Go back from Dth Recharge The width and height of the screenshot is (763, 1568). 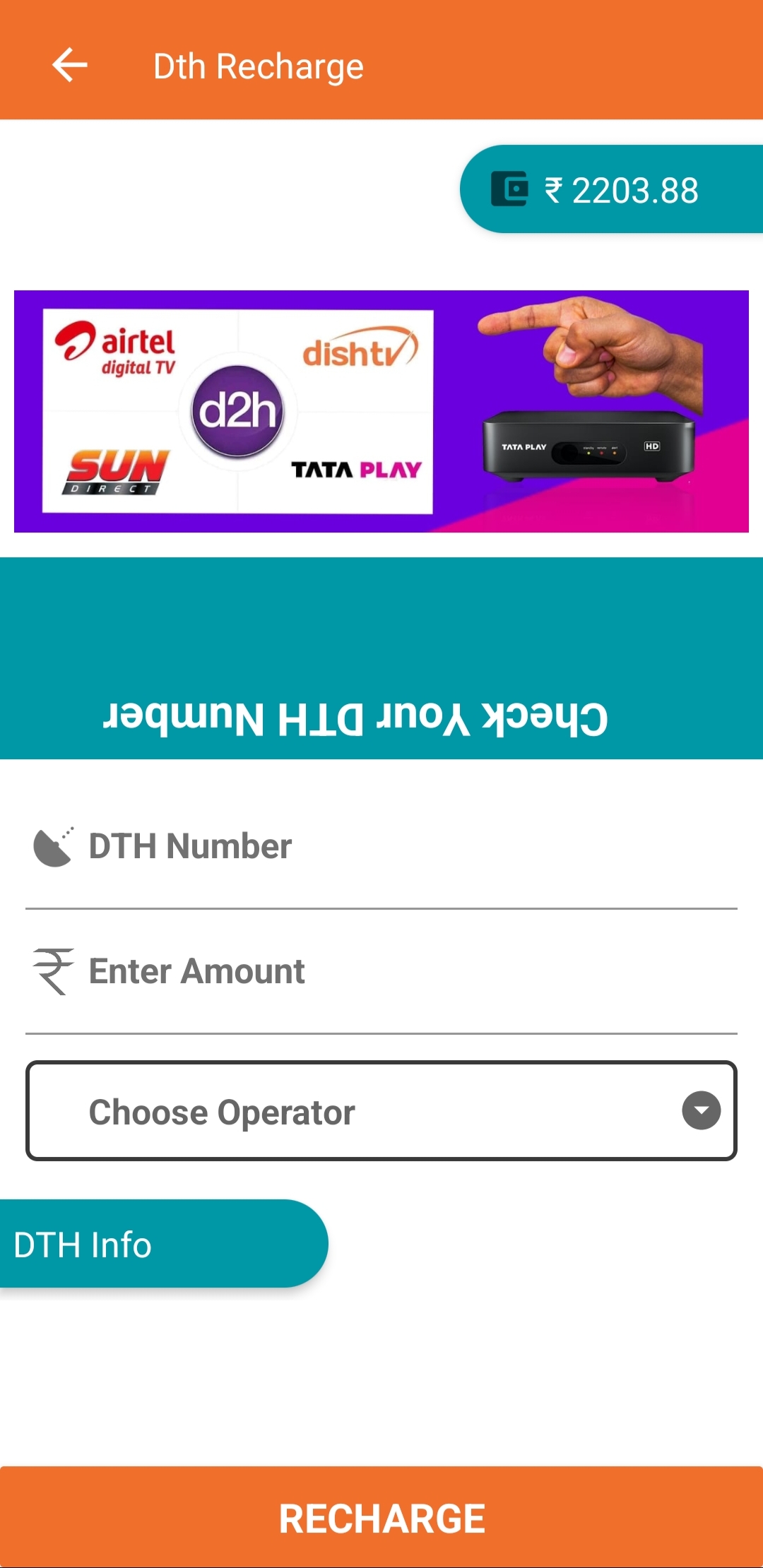(69, 66)
